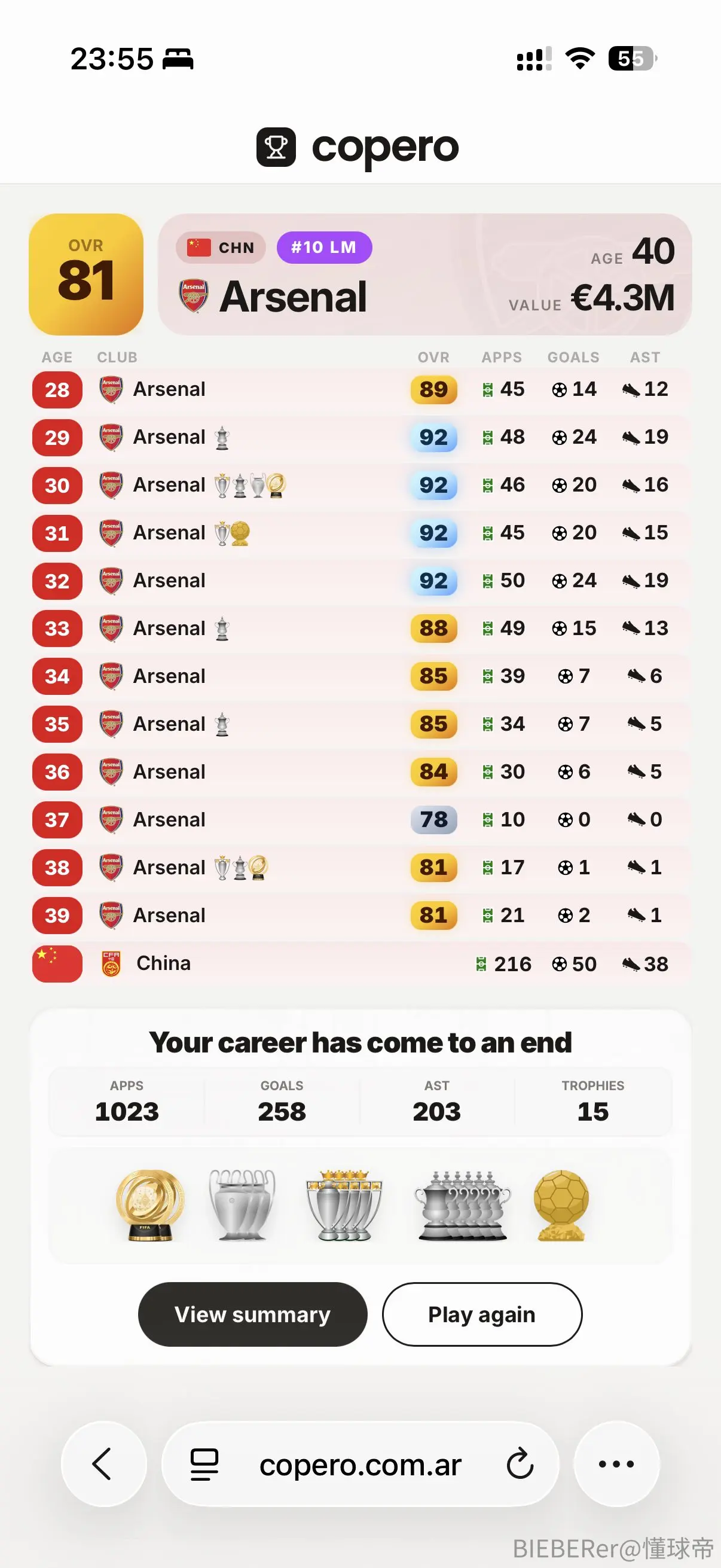The image size is (721, 1568).
Task: Tap the View summary button
Action: pyautogui.click(x=252, y=1314)
